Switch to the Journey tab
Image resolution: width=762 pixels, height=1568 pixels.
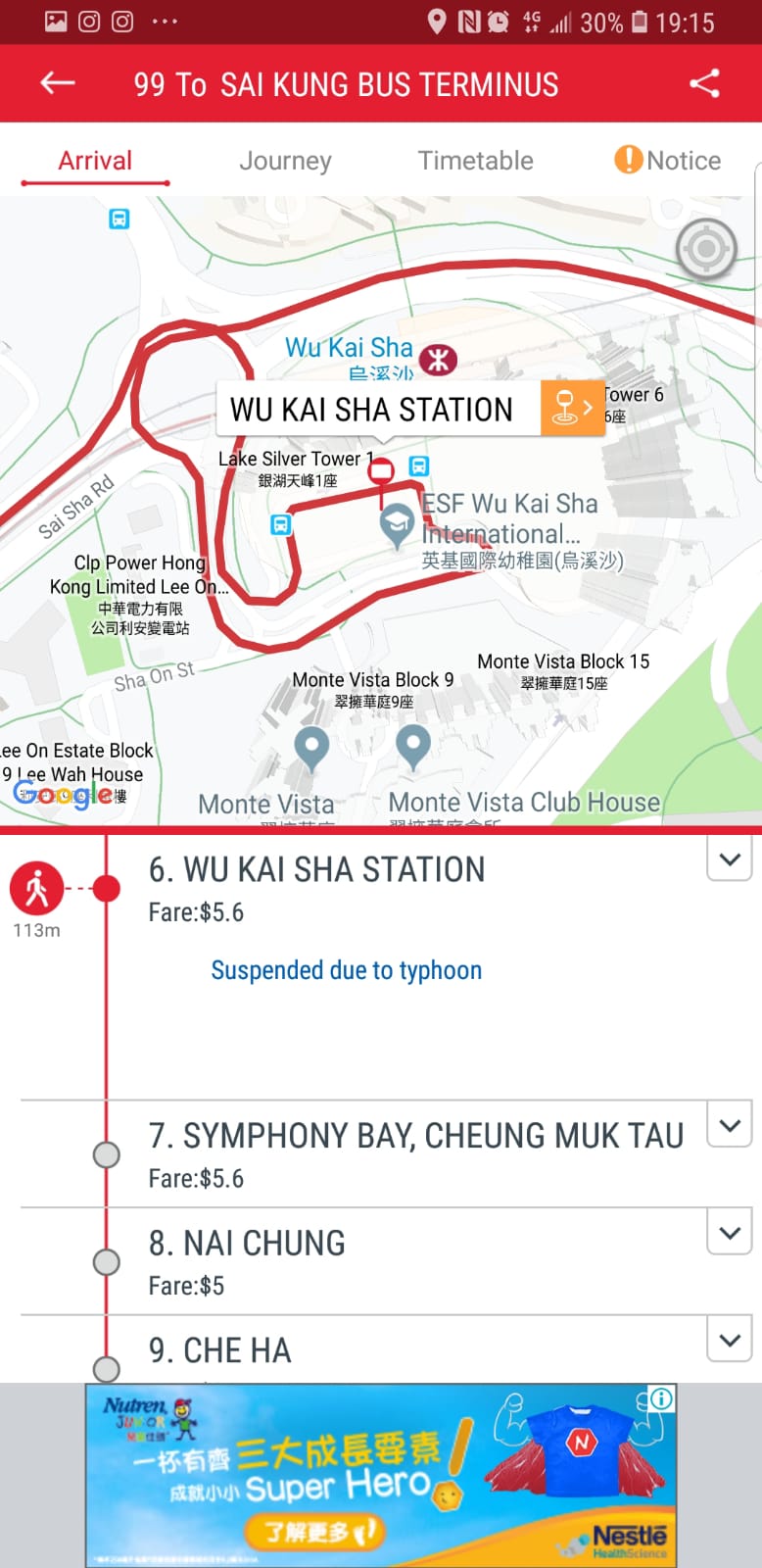(x=285, y=161)
